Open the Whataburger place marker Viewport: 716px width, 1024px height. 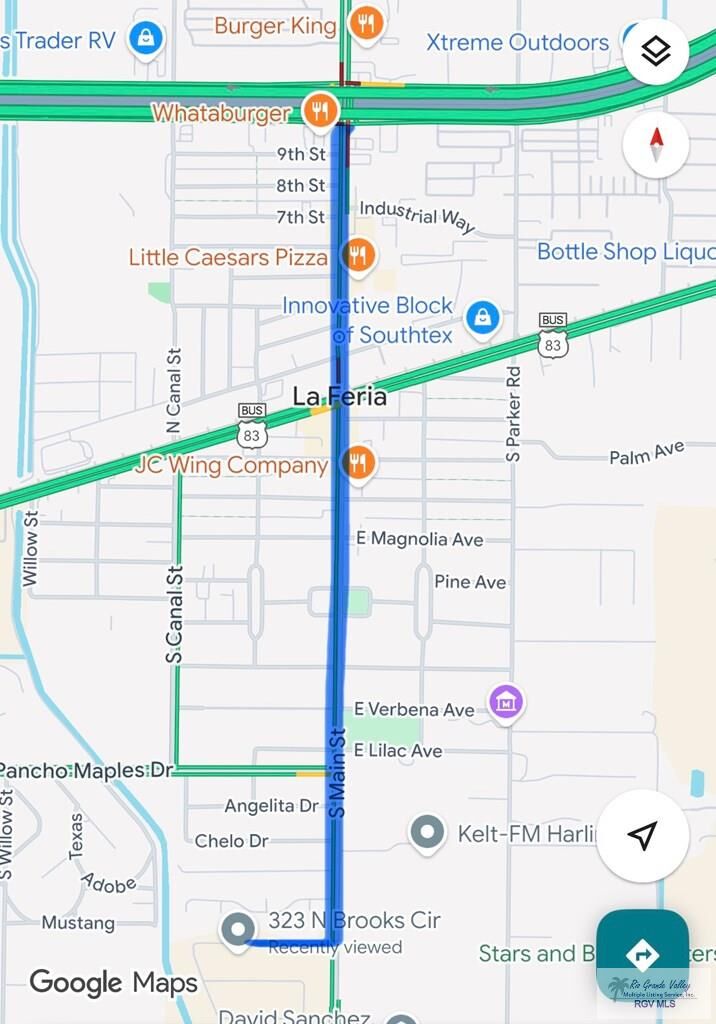click(319, 110)
